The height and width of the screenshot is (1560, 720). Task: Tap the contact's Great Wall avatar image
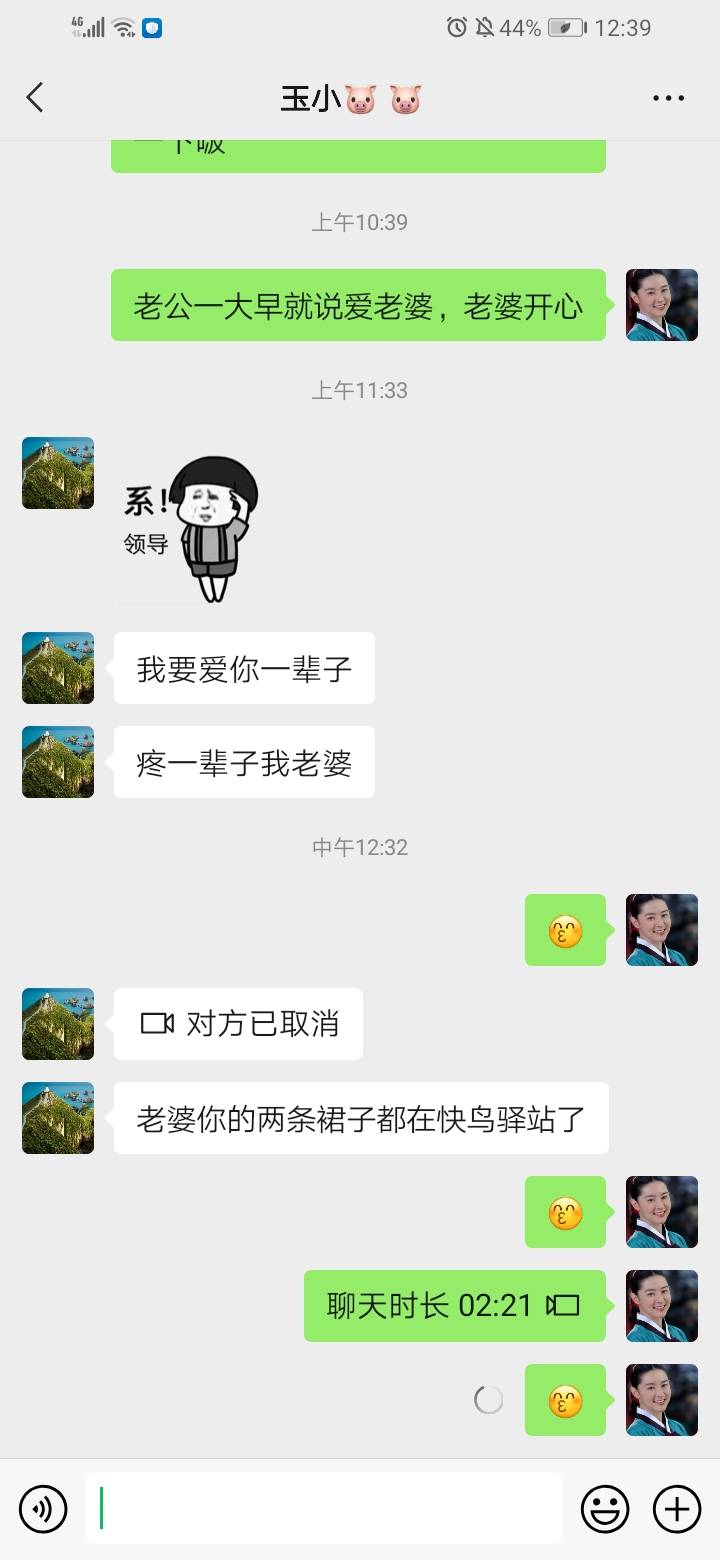[57, 668]
